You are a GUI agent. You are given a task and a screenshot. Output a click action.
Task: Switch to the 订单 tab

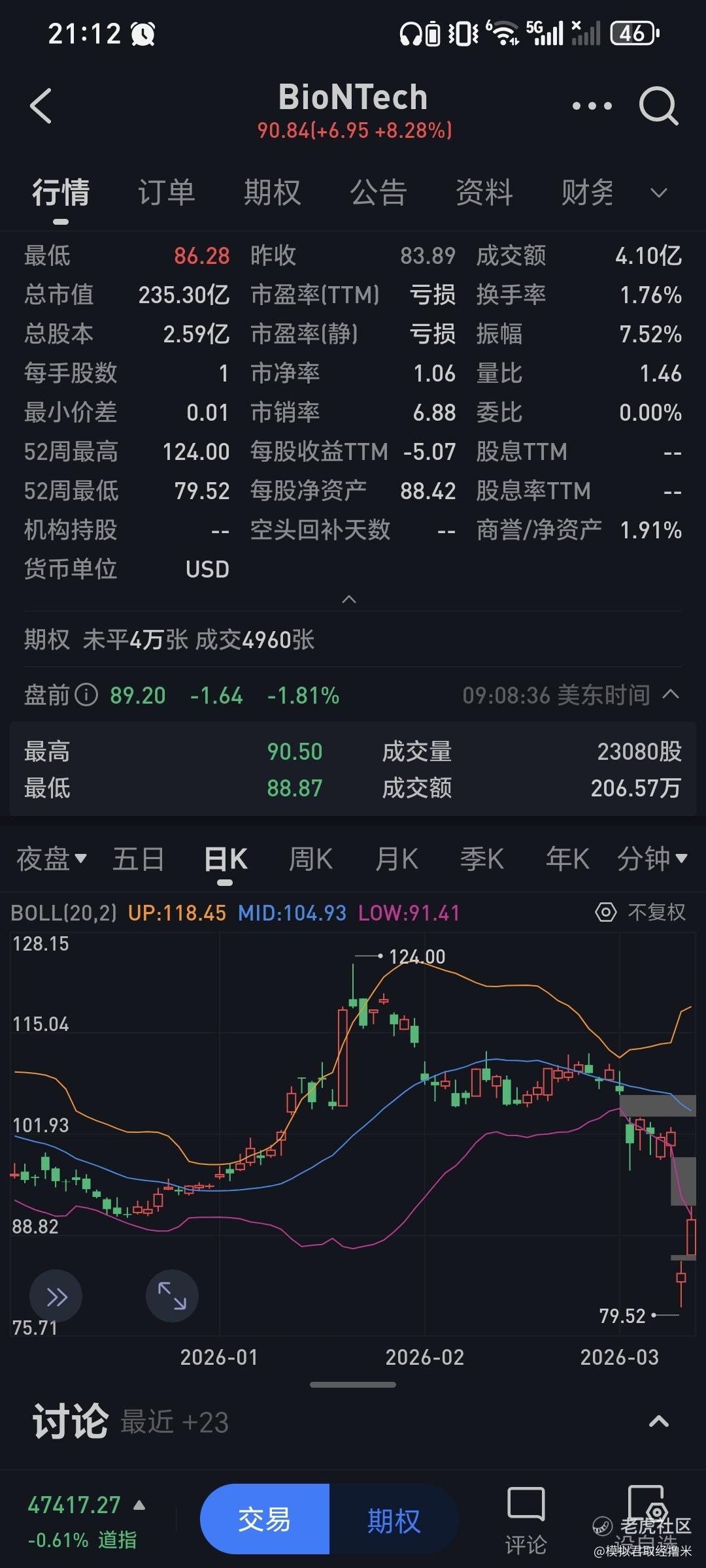click(166, 193)
